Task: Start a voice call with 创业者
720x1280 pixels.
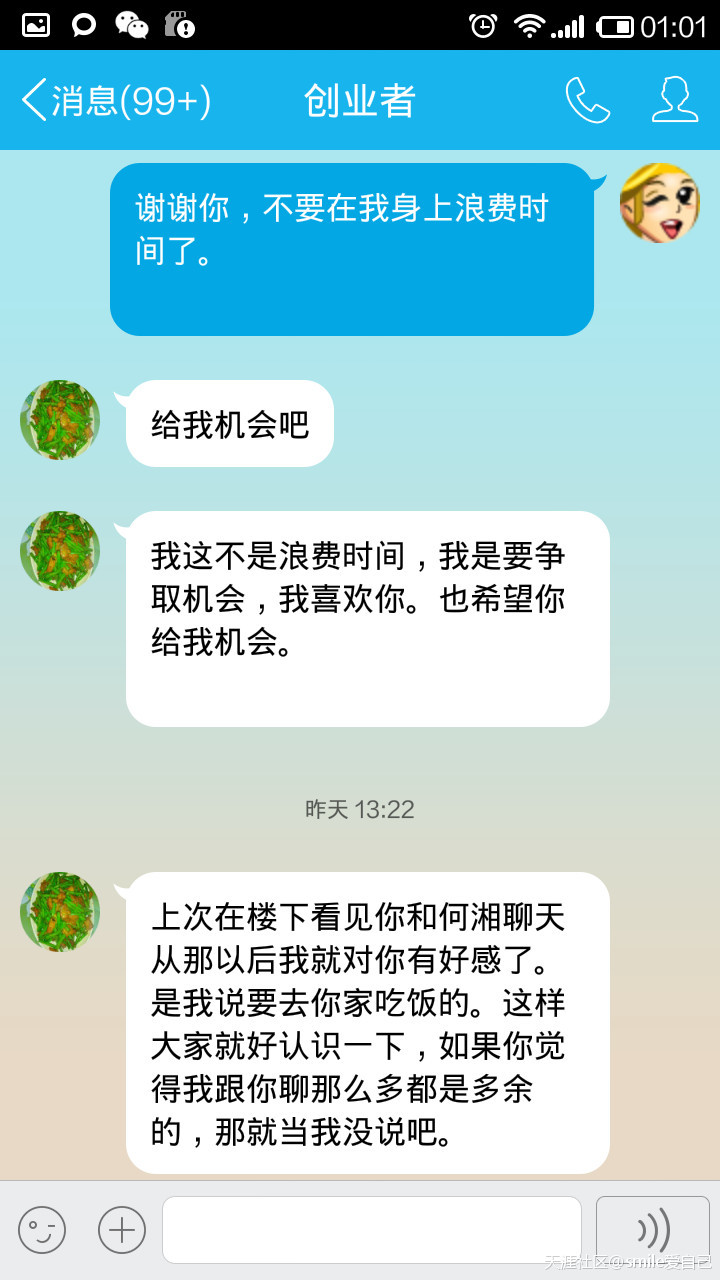Action: (587, 100)
